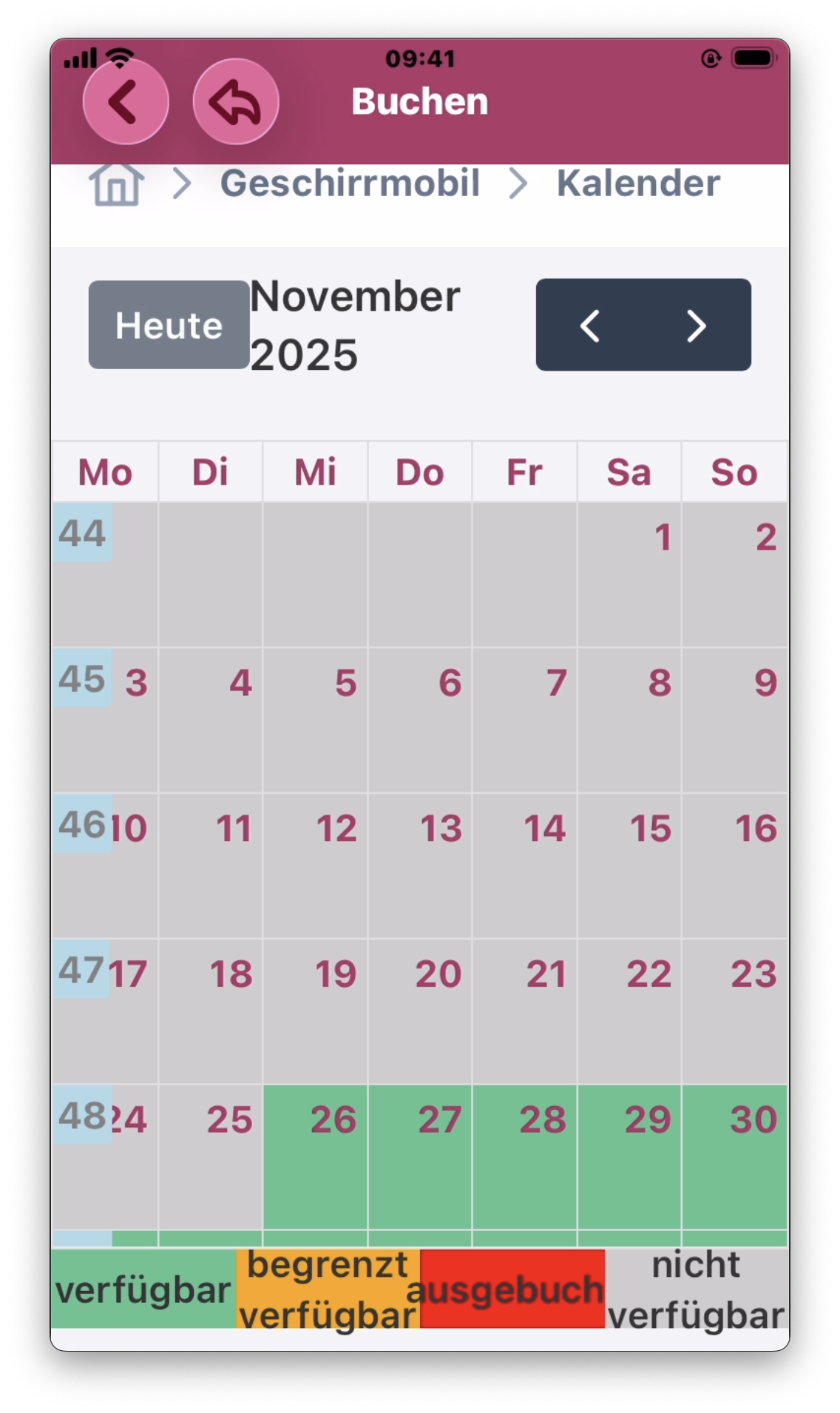Viewport: 840px width, 1413px height.
Task: Open the Geschirrmobil breadcrumb link
Action: click(x=350, y=183)
